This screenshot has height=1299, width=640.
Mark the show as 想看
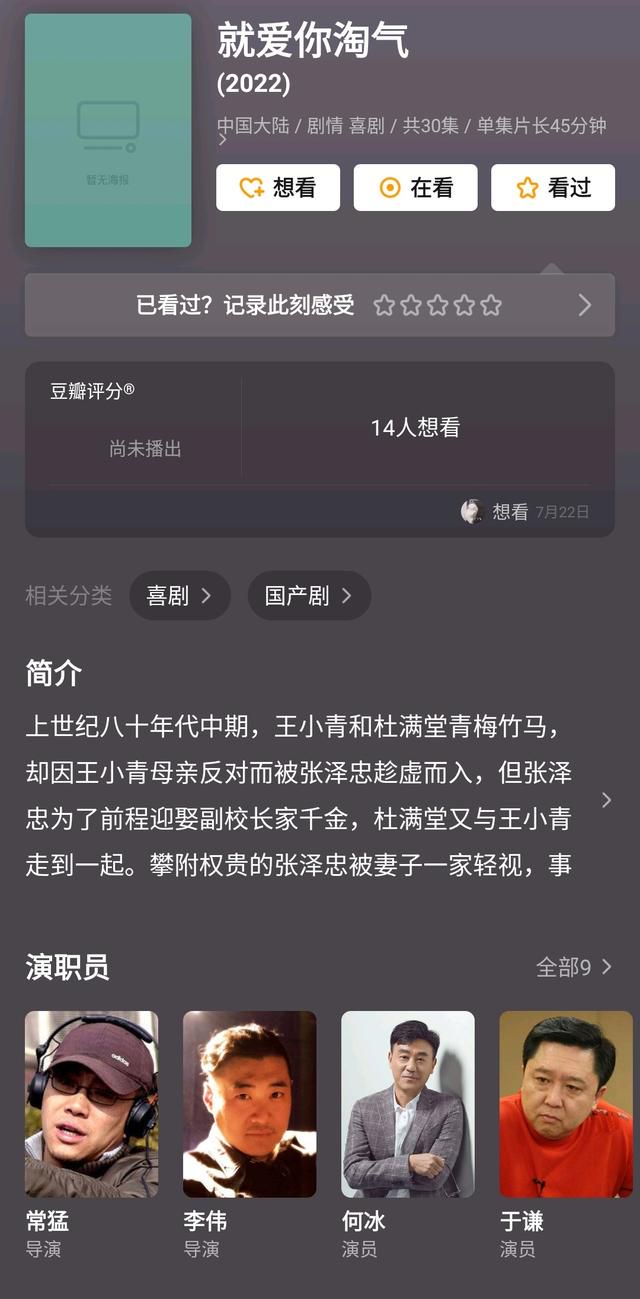click(x=278, y=188)
